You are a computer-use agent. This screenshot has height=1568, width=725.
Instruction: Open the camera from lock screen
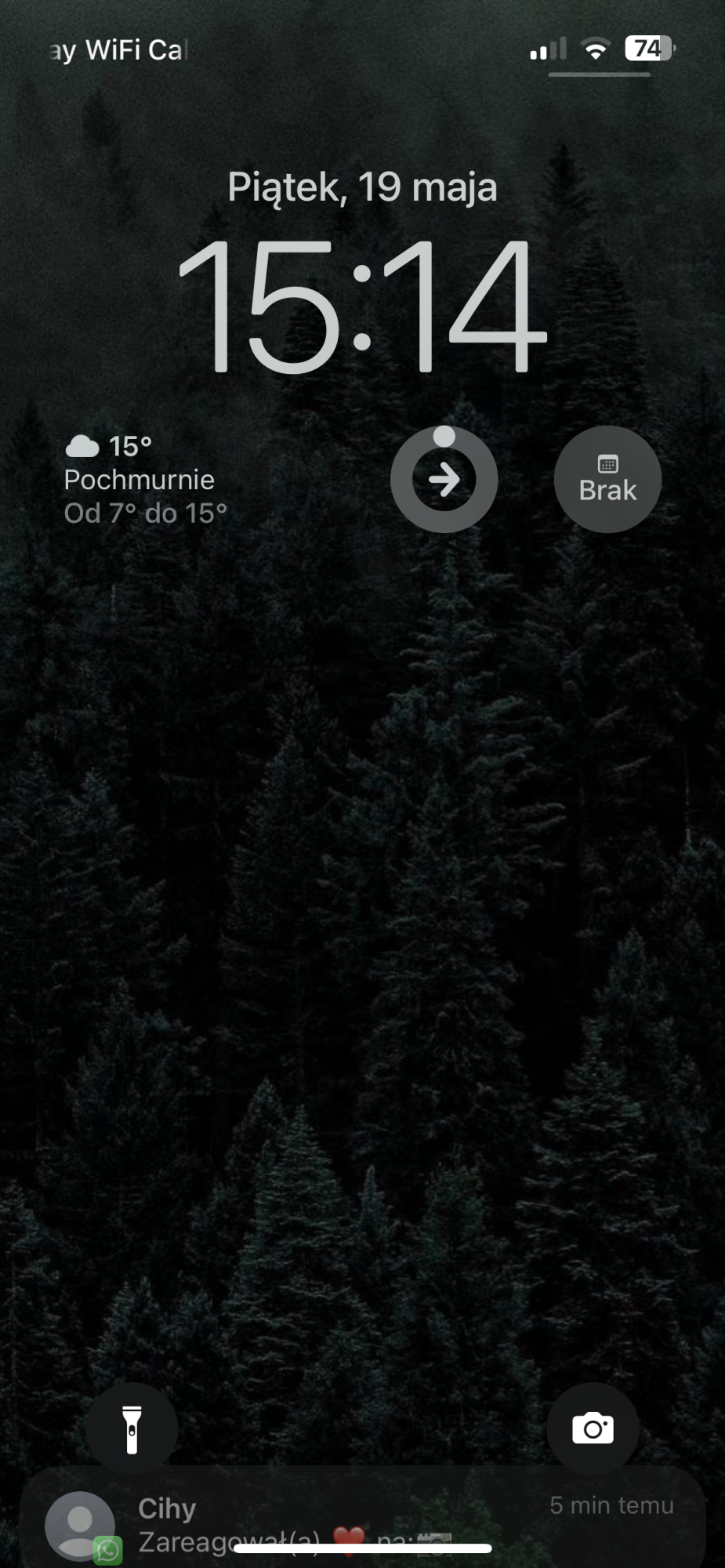(x=593, y=1428)
